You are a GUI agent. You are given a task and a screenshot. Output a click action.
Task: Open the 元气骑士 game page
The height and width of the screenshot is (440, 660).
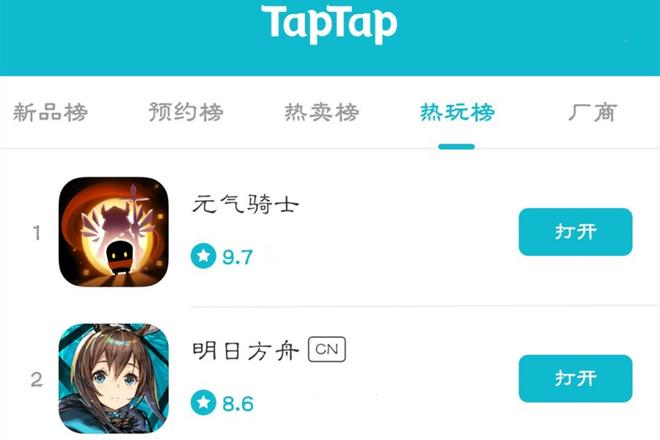point(245,205)
